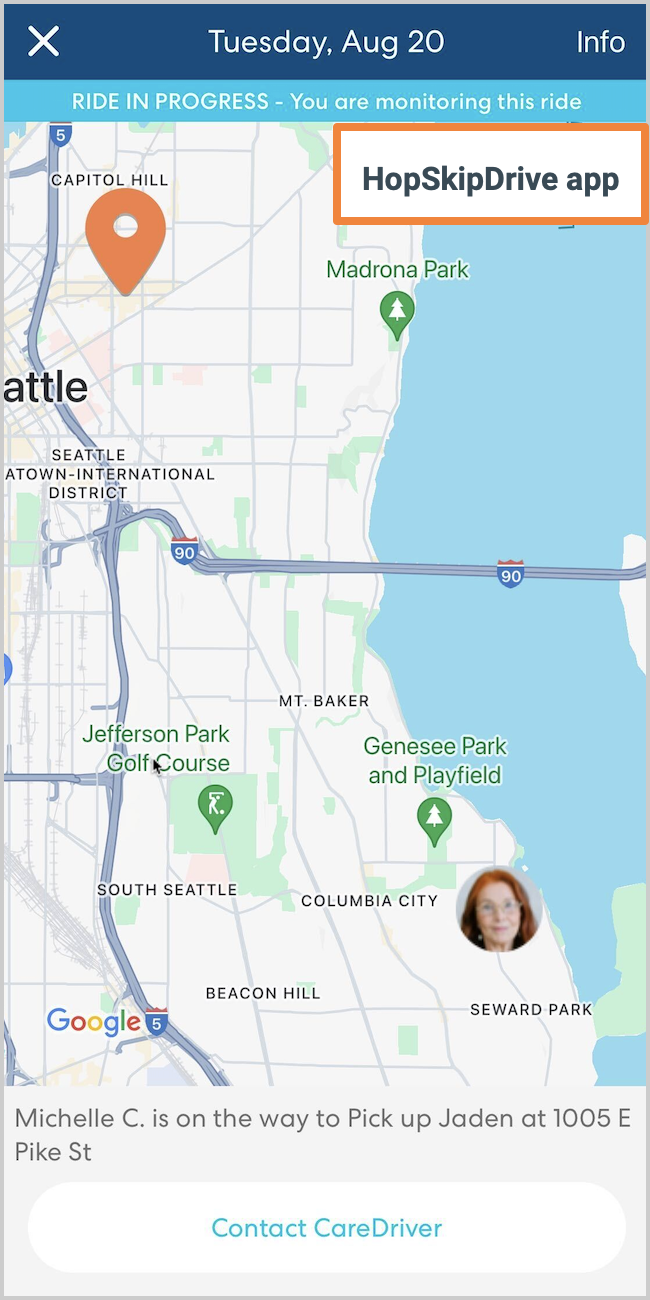Open the Info page
Viewport: 650px width, 1300px height.
click(x=600, y=42)
